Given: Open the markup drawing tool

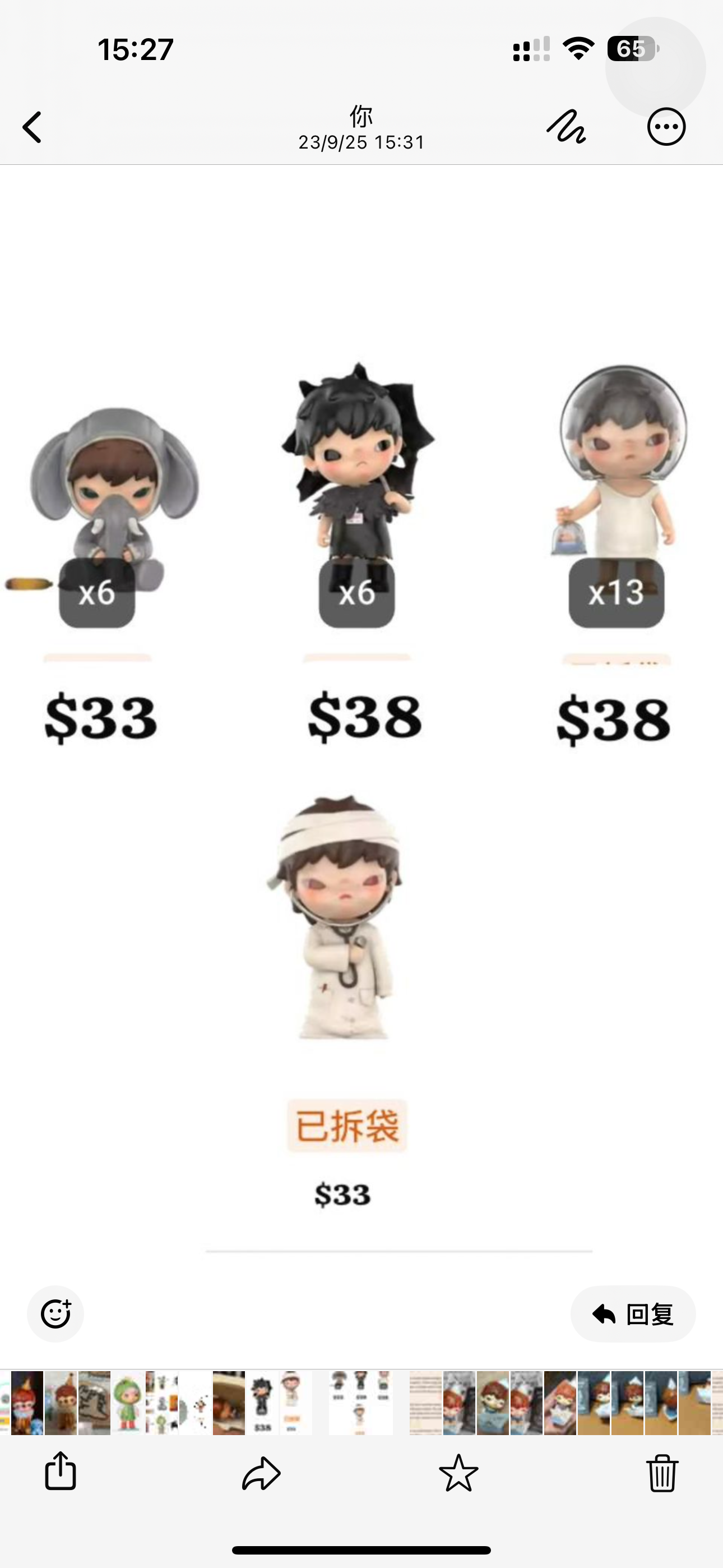Looking at the screenshot, I should pos(566,127).
